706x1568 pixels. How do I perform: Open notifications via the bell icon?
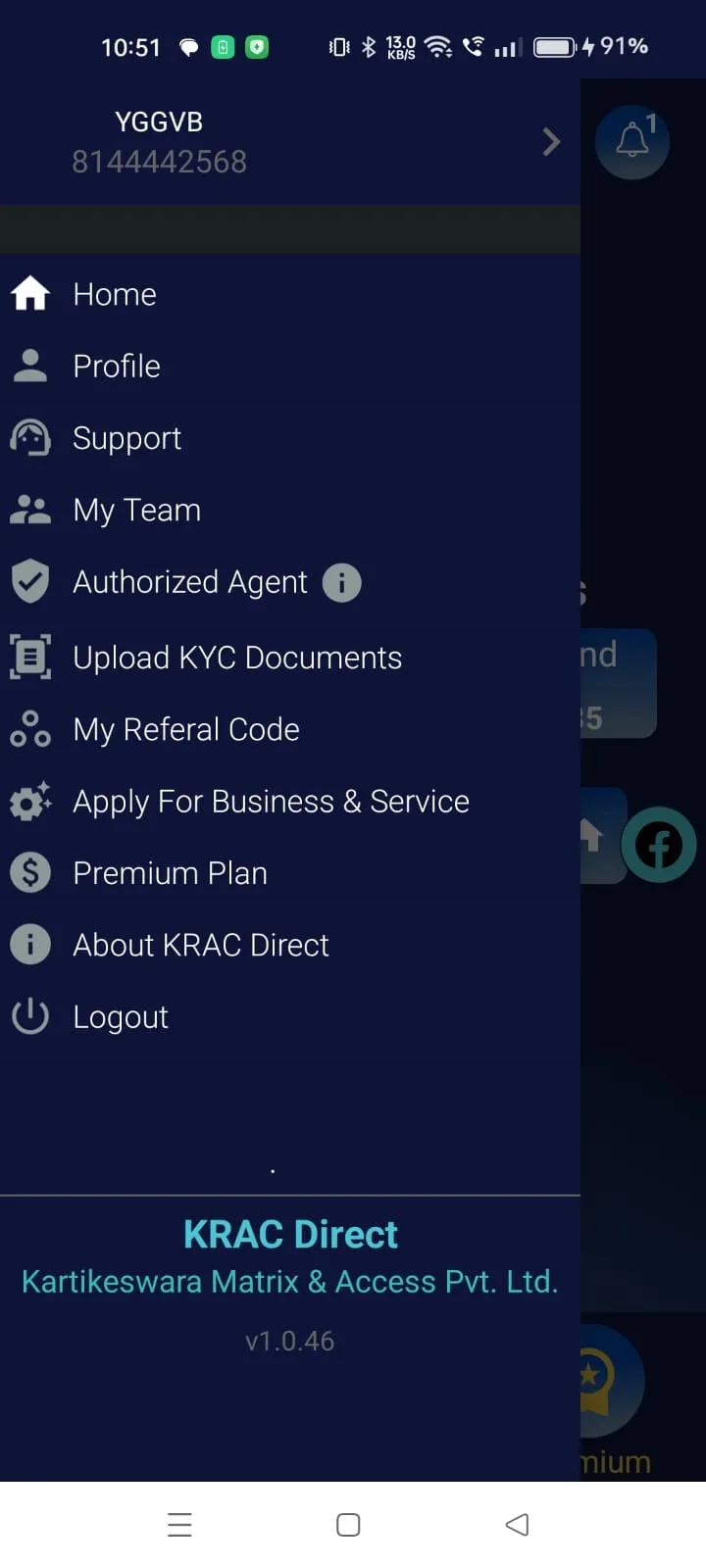tap(632, 142)
